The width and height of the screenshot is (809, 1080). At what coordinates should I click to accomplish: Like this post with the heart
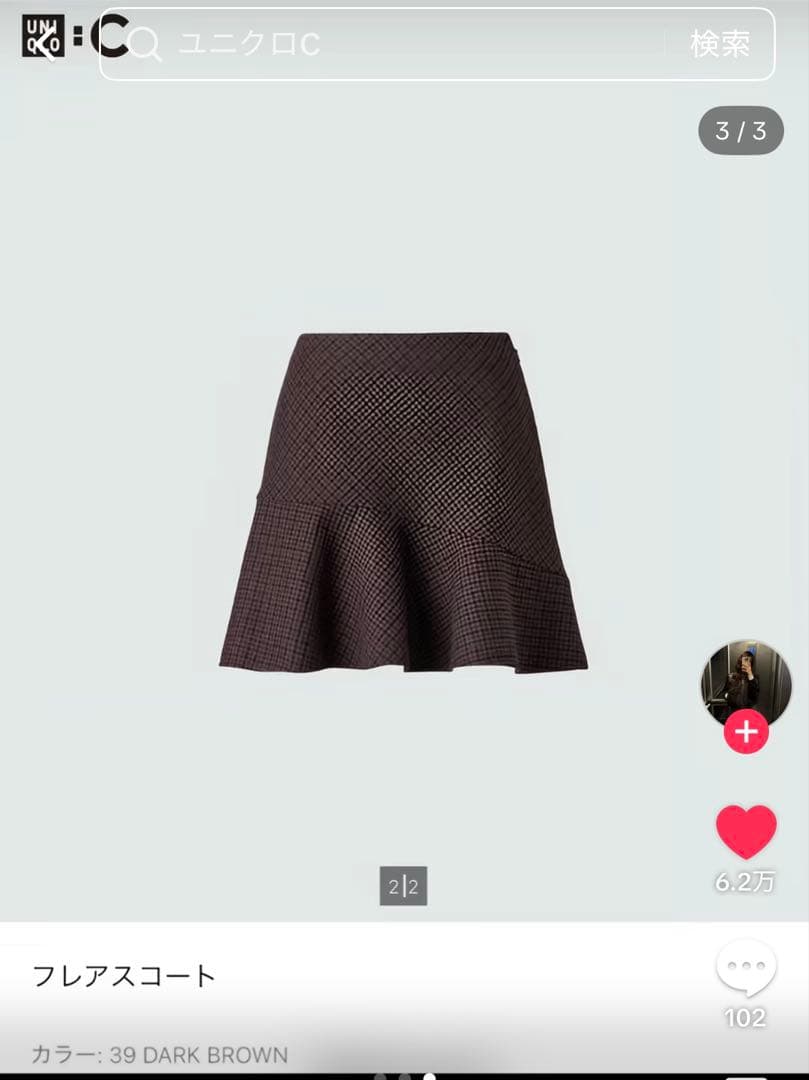pyautogui.click(x=746, y=832)
